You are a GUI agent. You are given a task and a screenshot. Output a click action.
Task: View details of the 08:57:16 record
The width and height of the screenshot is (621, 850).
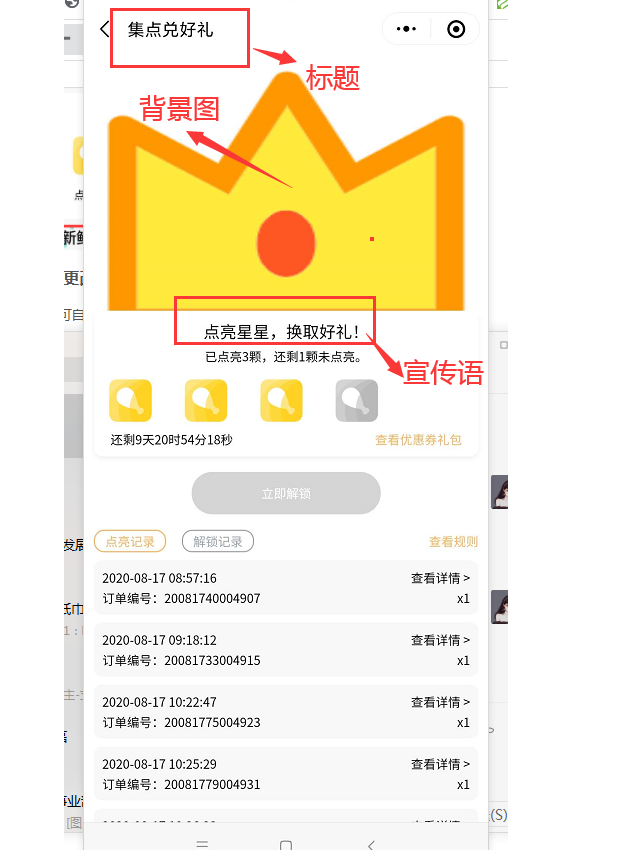click(x=440, y=578)
